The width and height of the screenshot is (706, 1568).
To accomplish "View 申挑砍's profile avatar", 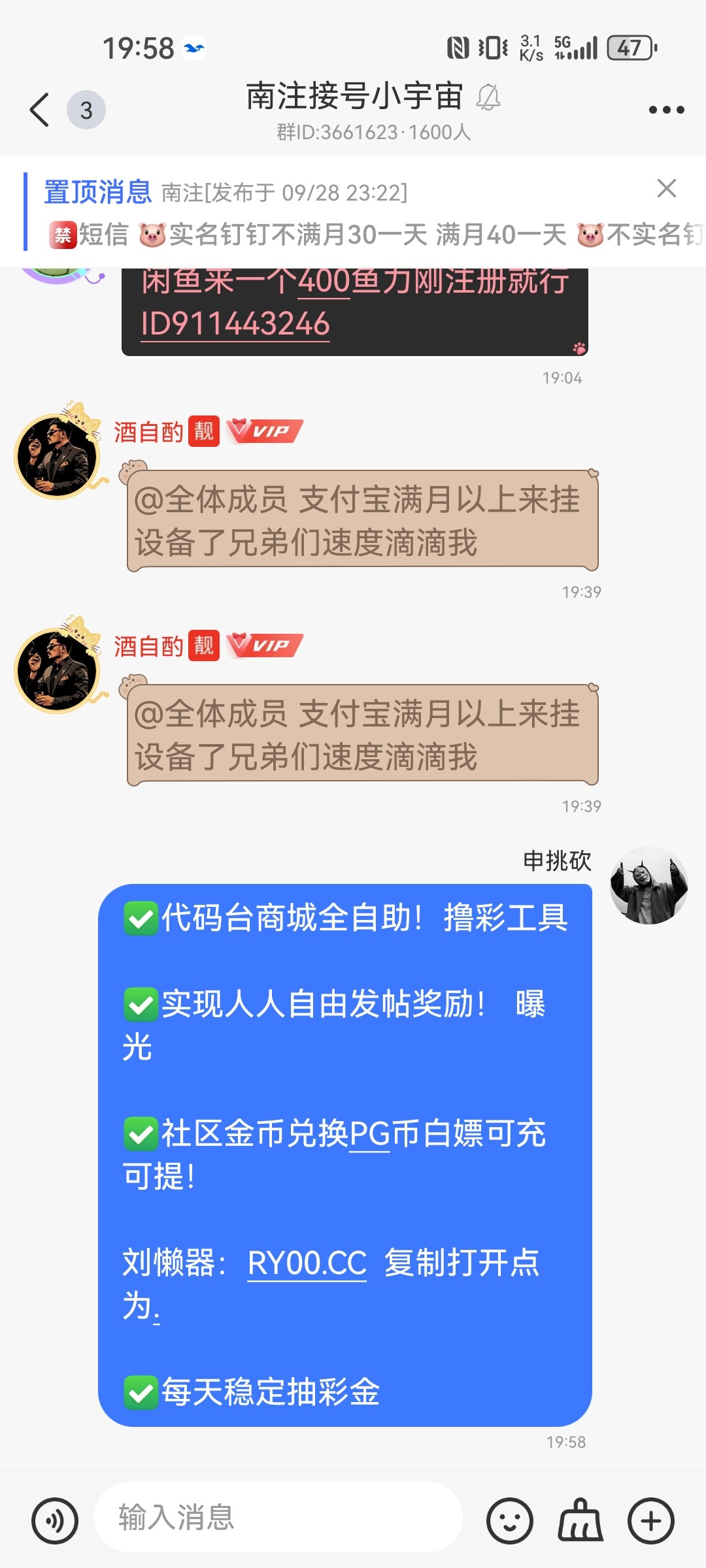I will coord(648,885).
